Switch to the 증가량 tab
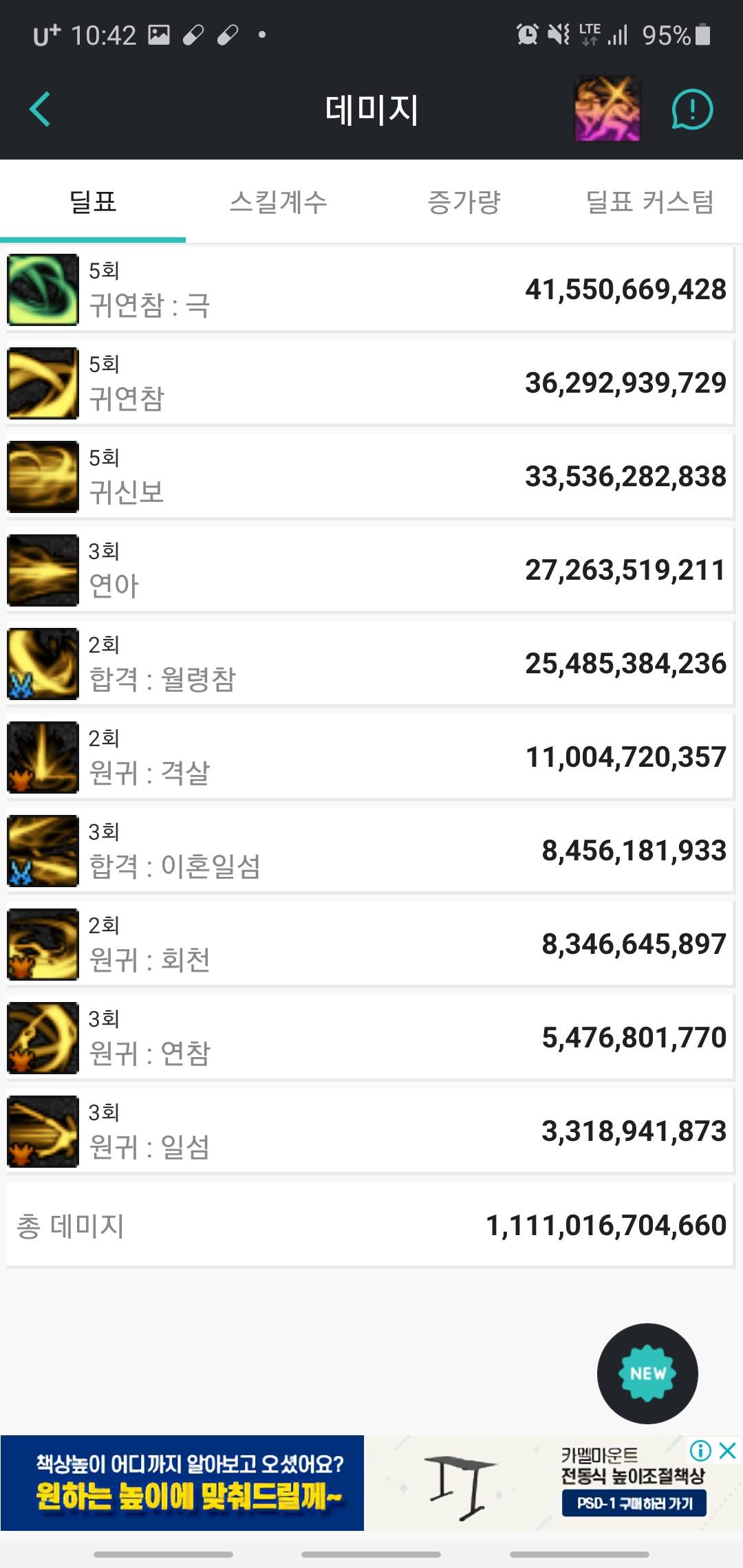This screenshot has width=743, height=1568. (464, 202)
